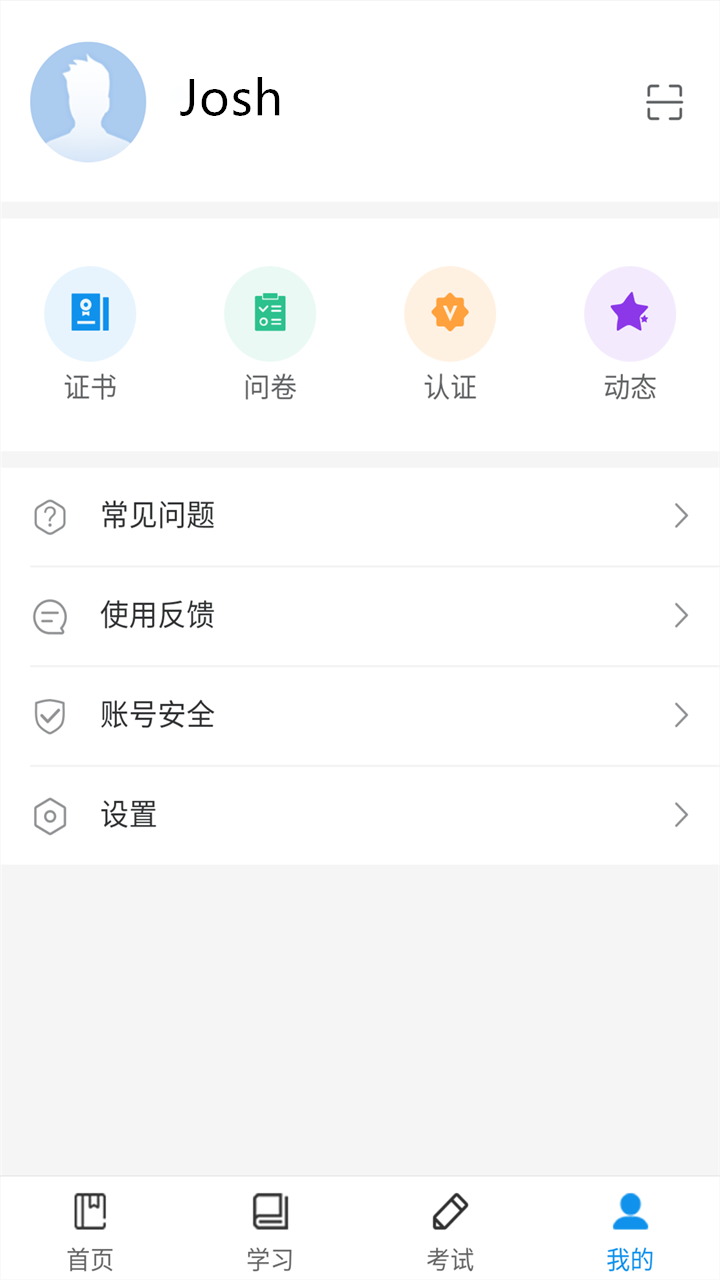The image size is (720, 1280).
Task: Tap Josh's profile avatar
Action: click(88, 102)
